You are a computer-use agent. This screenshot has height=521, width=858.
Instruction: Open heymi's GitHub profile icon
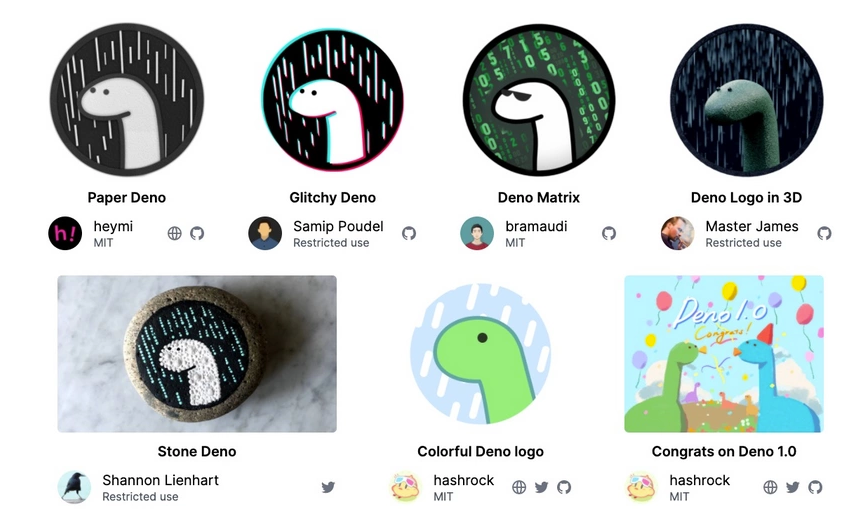(x=197, y=233)
